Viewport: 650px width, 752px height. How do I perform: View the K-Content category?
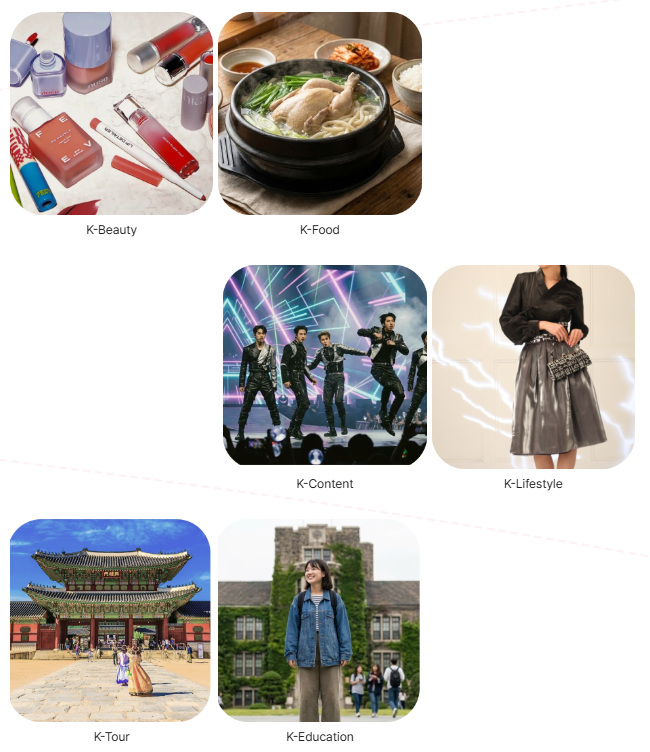pyautogui.click(x=325, y=366)
